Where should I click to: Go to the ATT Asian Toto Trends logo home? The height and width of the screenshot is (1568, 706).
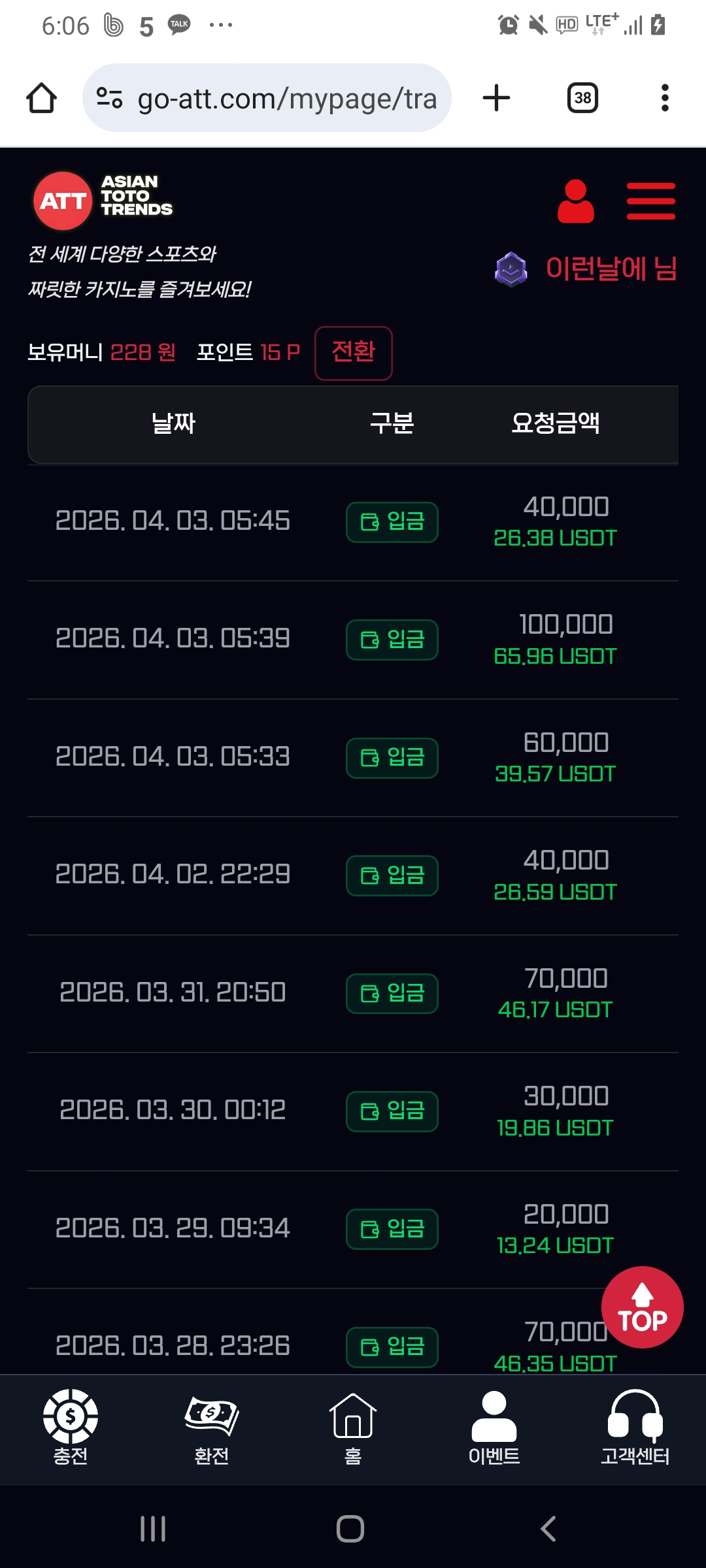[103, 200]
